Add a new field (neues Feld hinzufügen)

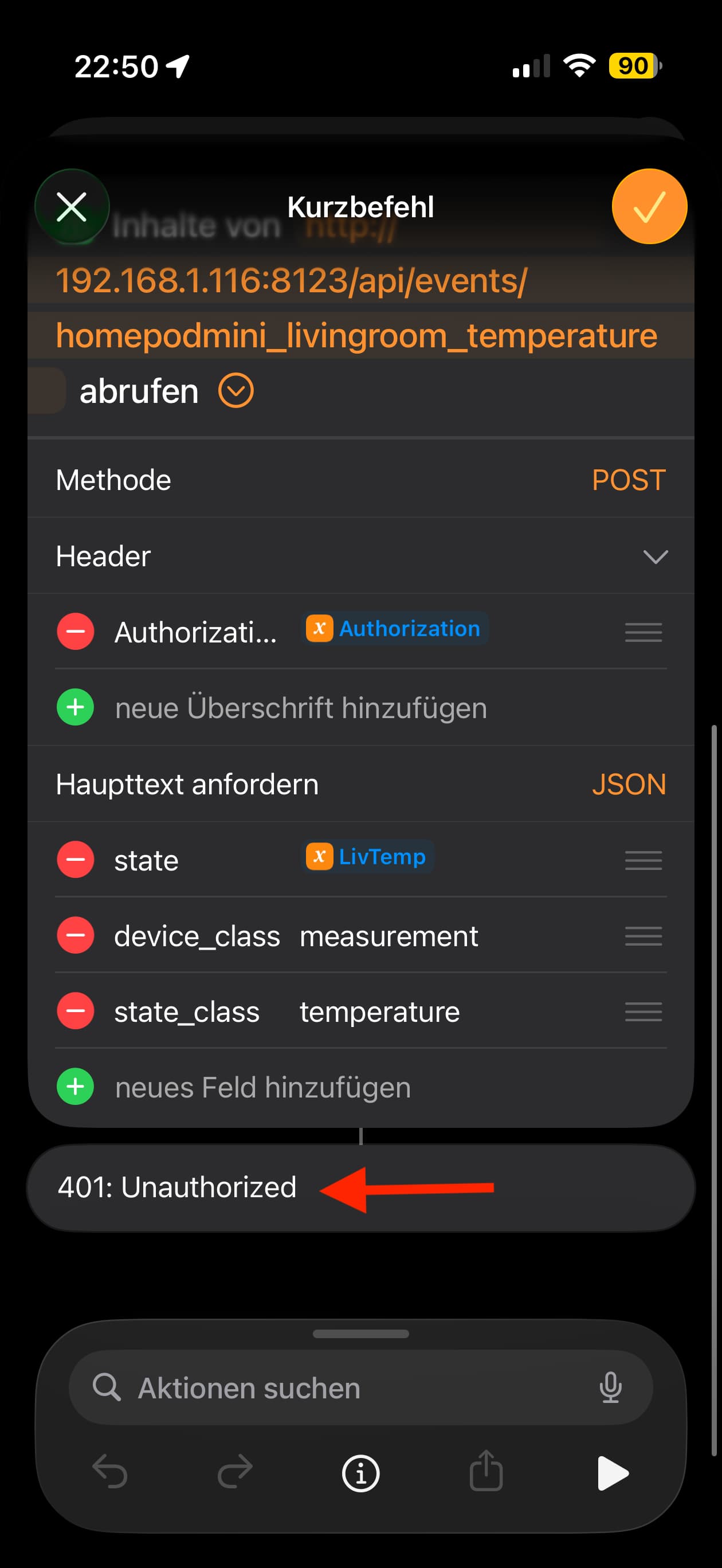(x=263, y=1088)
